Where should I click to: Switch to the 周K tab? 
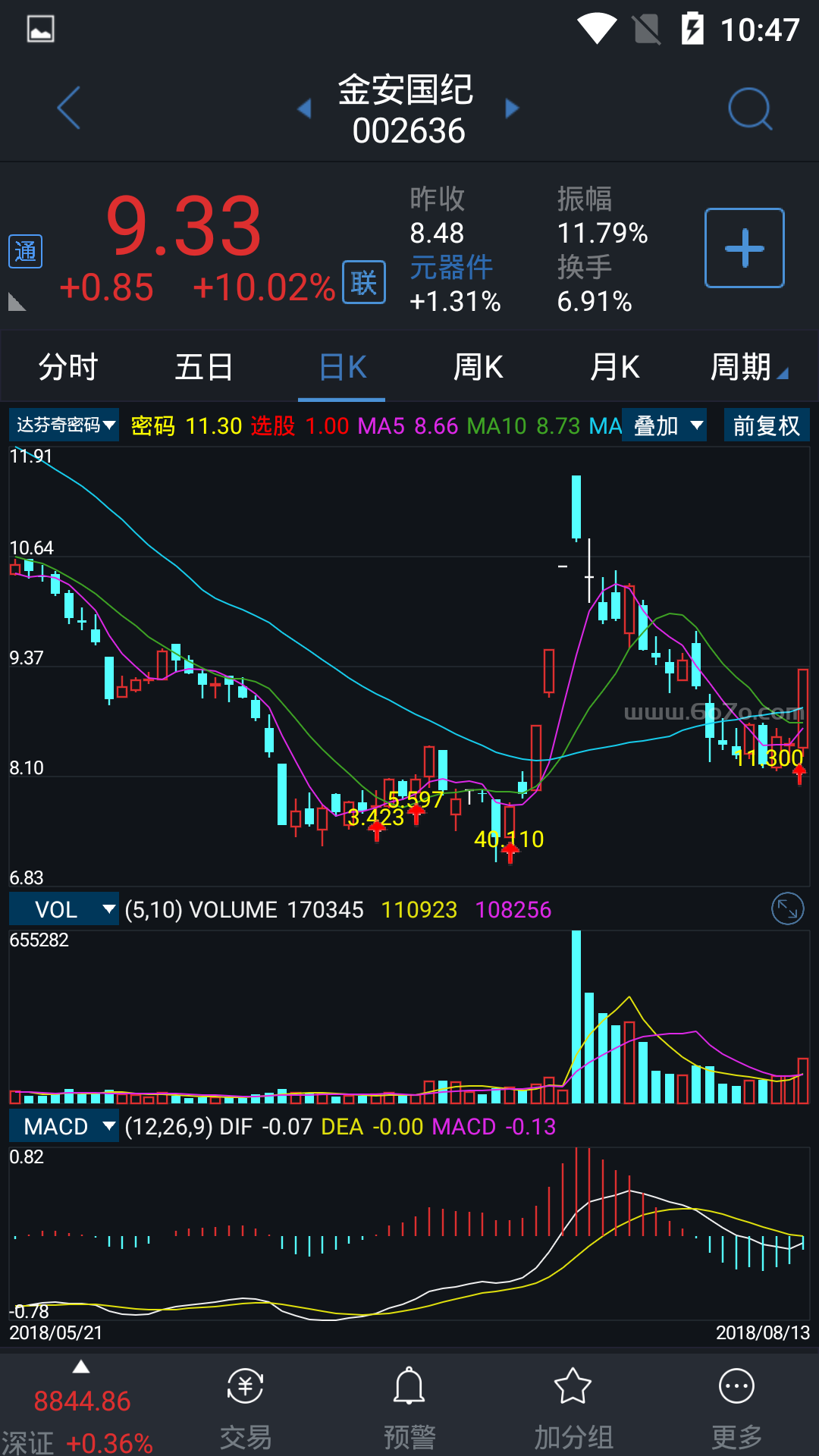tap(479, 367)
